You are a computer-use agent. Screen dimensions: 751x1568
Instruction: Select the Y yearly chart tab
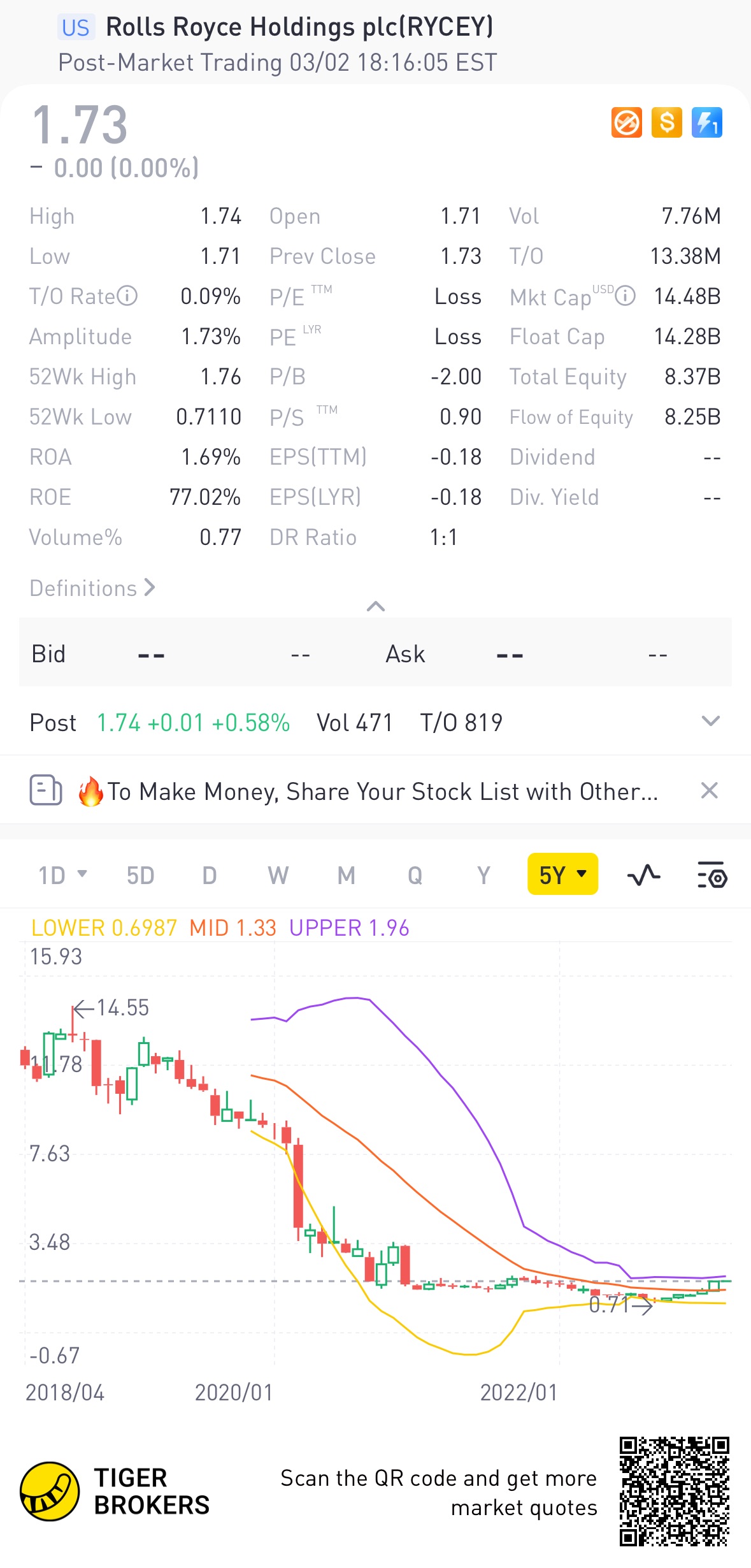click(x=483, y=875)
